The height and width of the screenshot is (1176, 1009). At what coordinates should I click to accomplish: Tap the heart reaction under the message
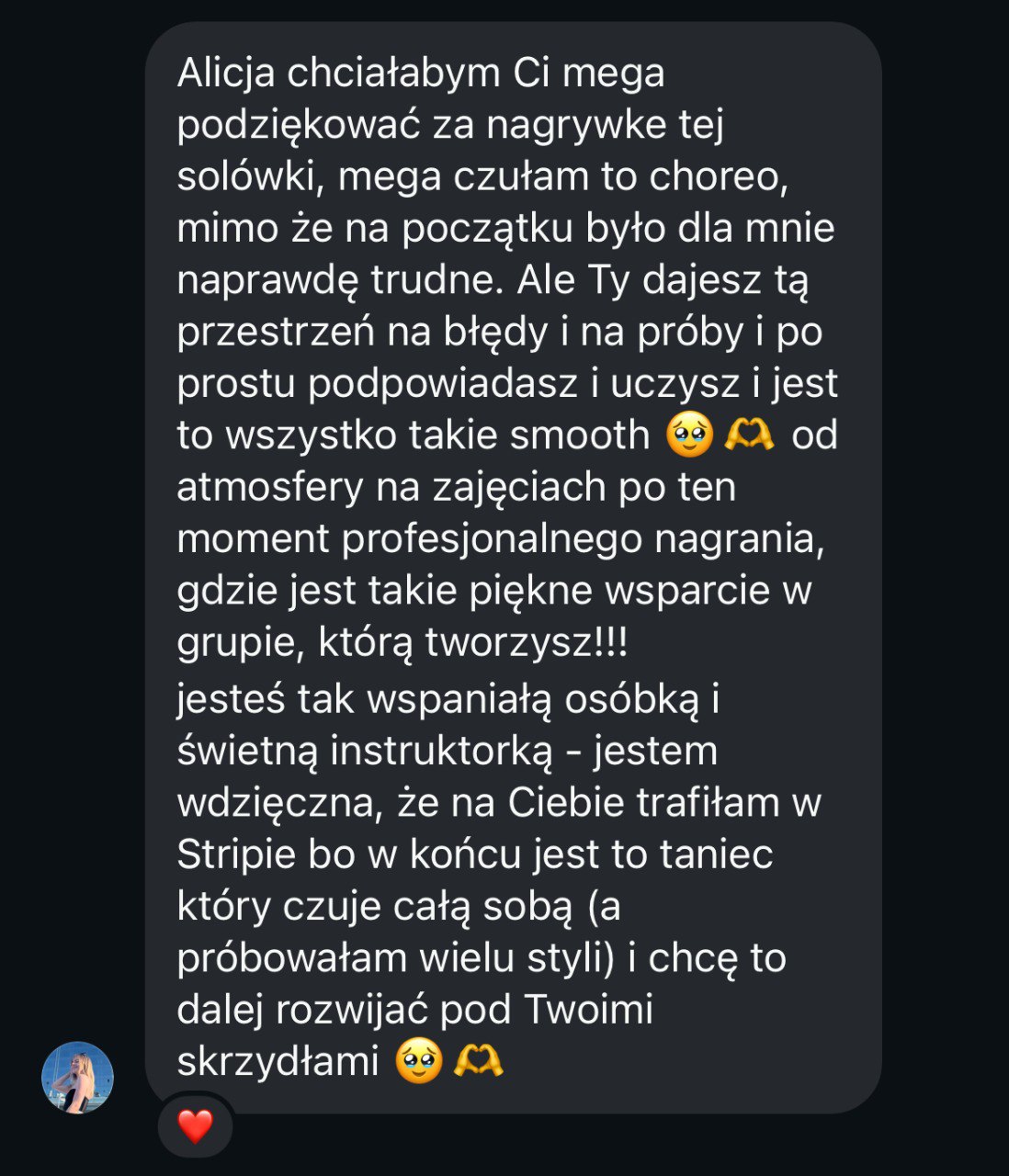(x=195, y=1125)
